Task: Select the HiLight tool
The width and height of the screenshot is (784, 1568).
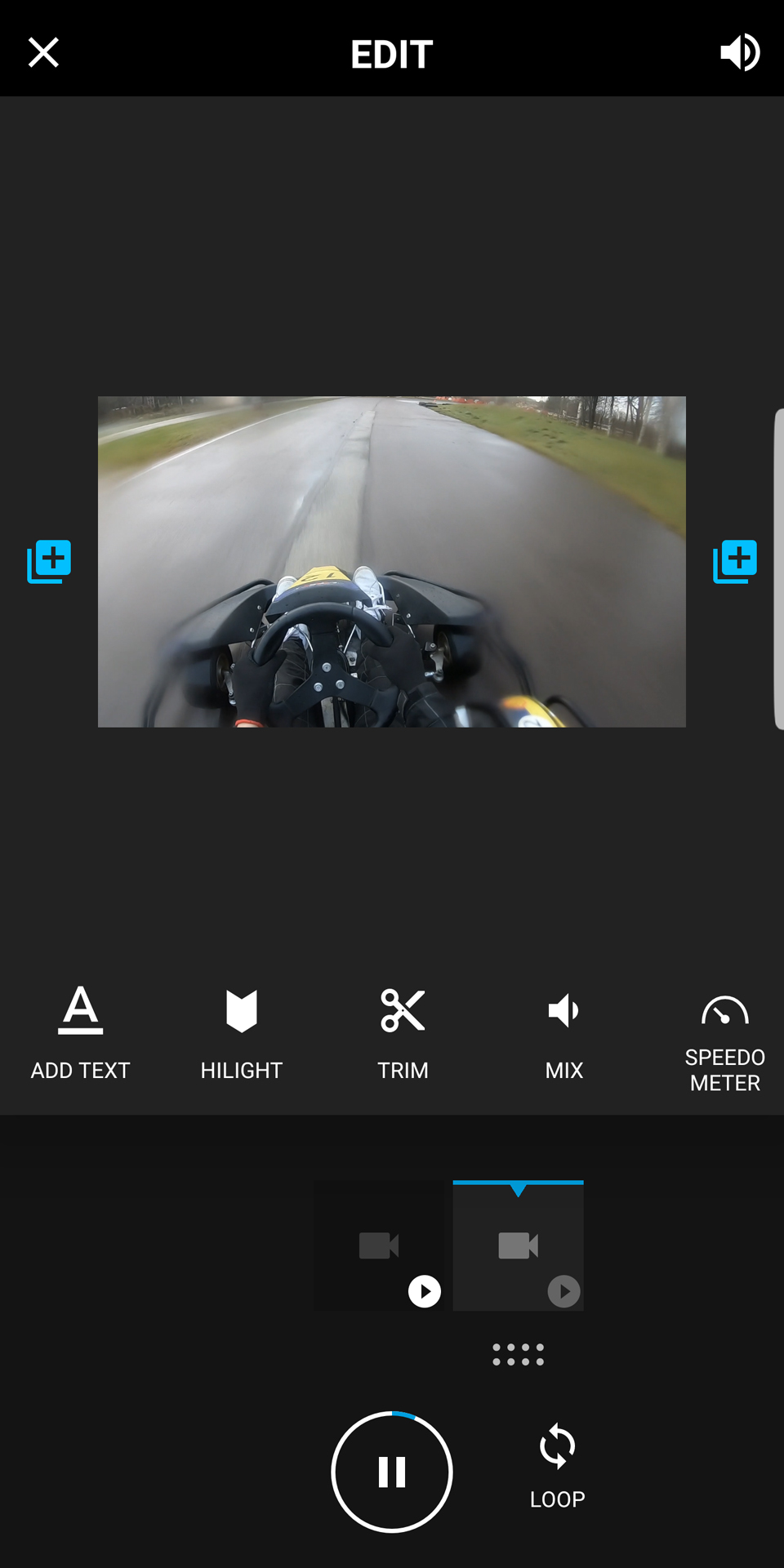Action: pos(242,1034)
